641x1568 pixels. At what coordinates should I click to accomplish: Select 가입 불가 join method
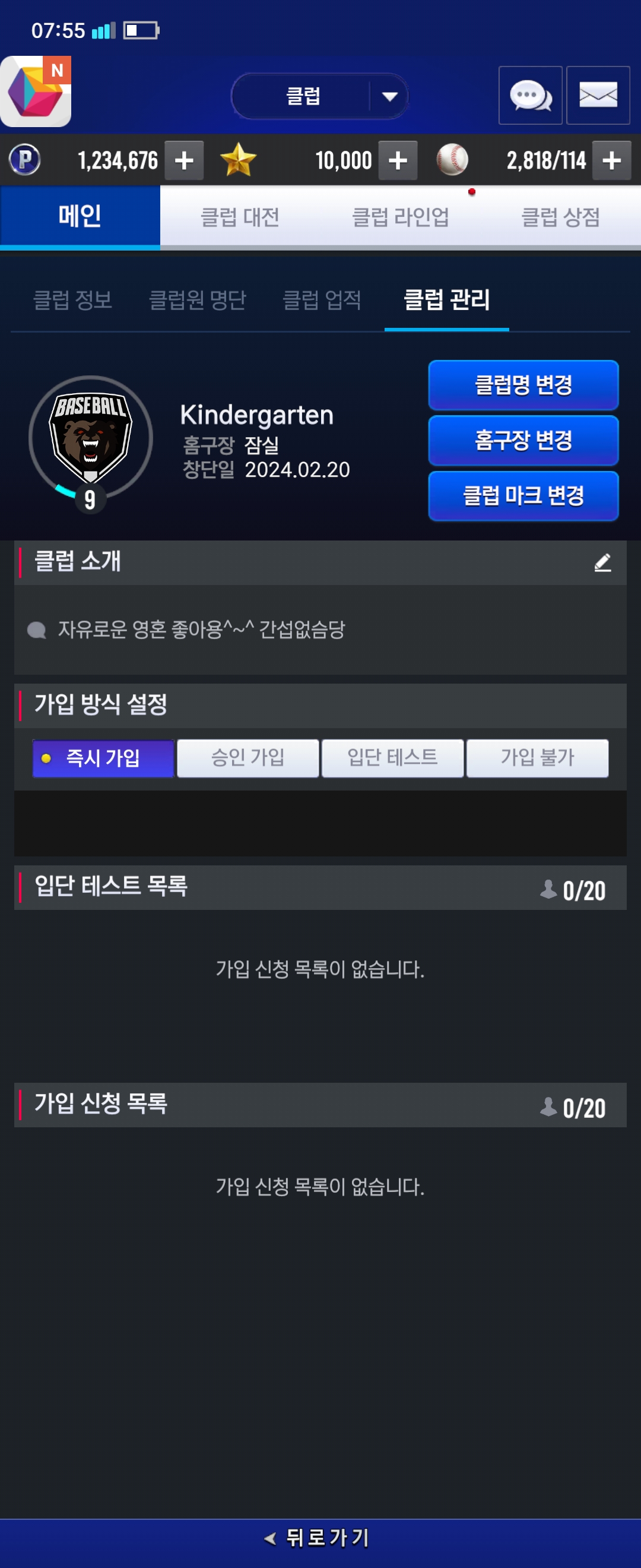click(537, 758)
